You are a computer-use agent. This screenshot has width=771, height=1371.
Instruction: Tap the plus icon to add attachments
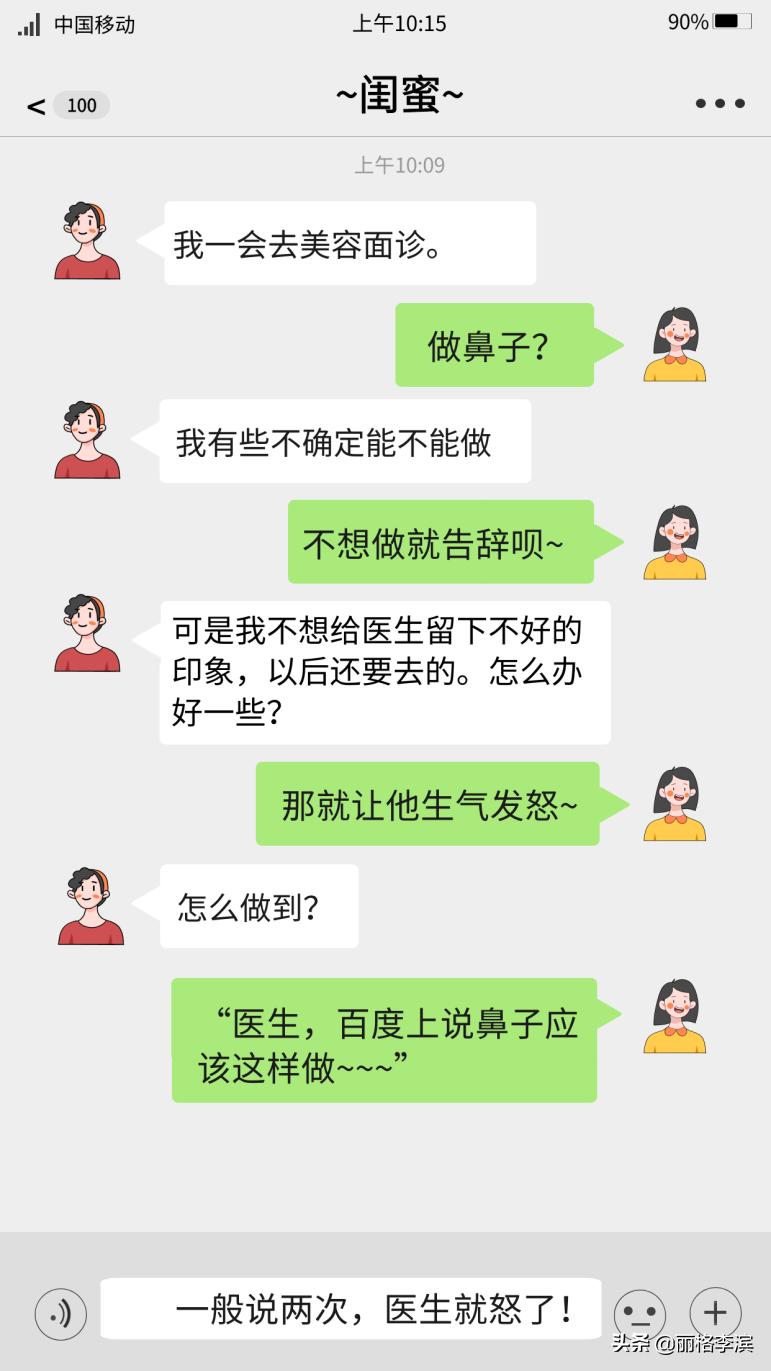[714, 1313]
